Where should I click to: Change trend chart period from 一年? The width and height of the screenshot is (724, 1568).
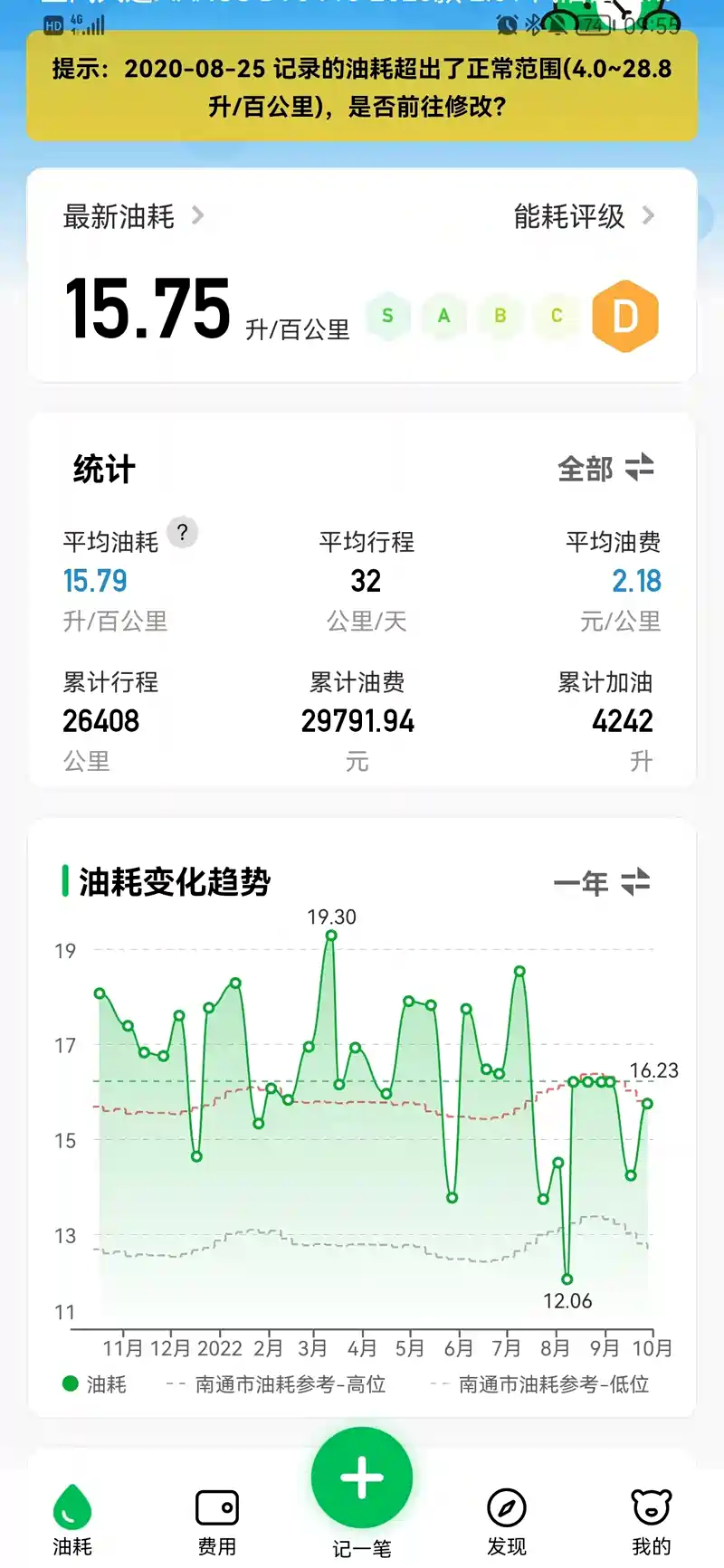click(x=602, y=882)
